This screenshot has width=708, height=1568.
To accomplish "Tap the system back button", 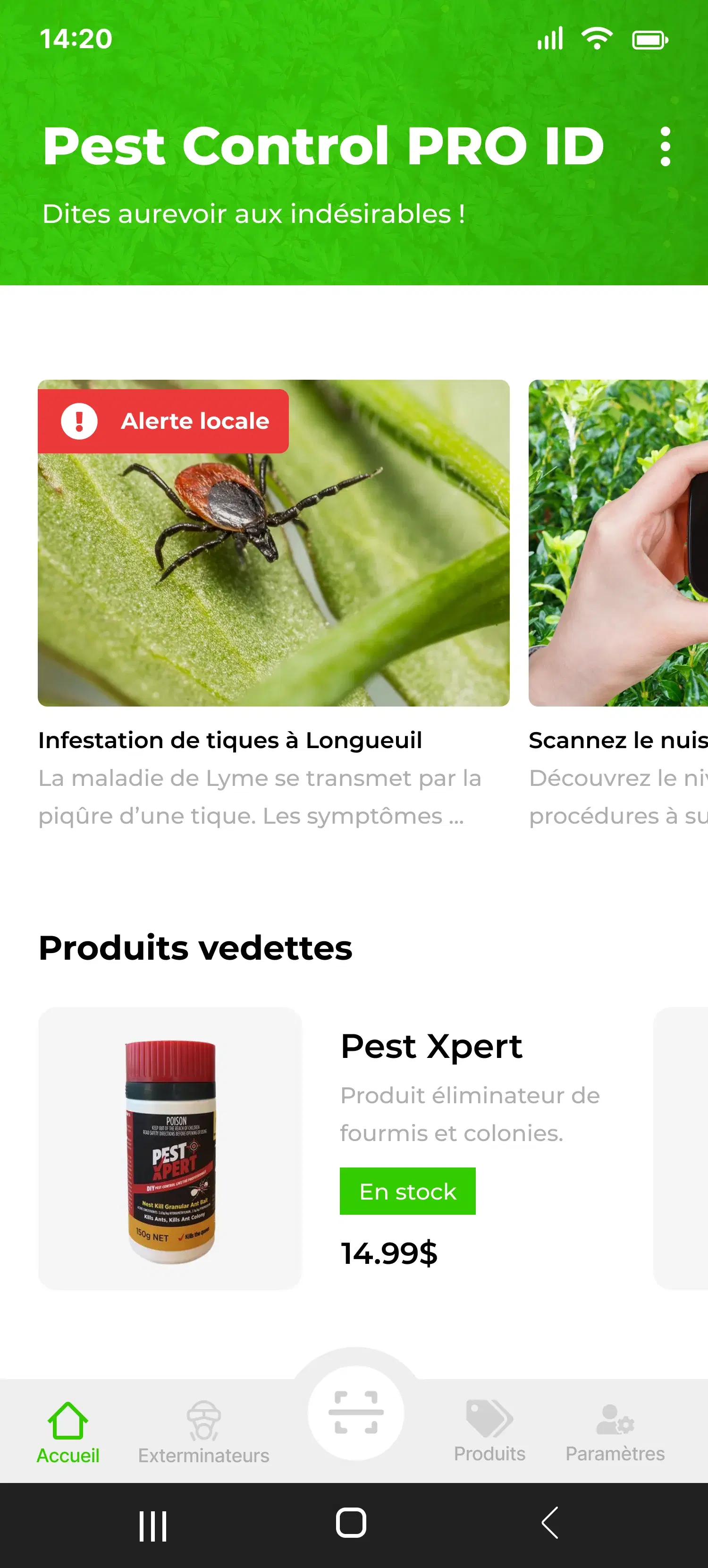I will tap(549, 1524).
